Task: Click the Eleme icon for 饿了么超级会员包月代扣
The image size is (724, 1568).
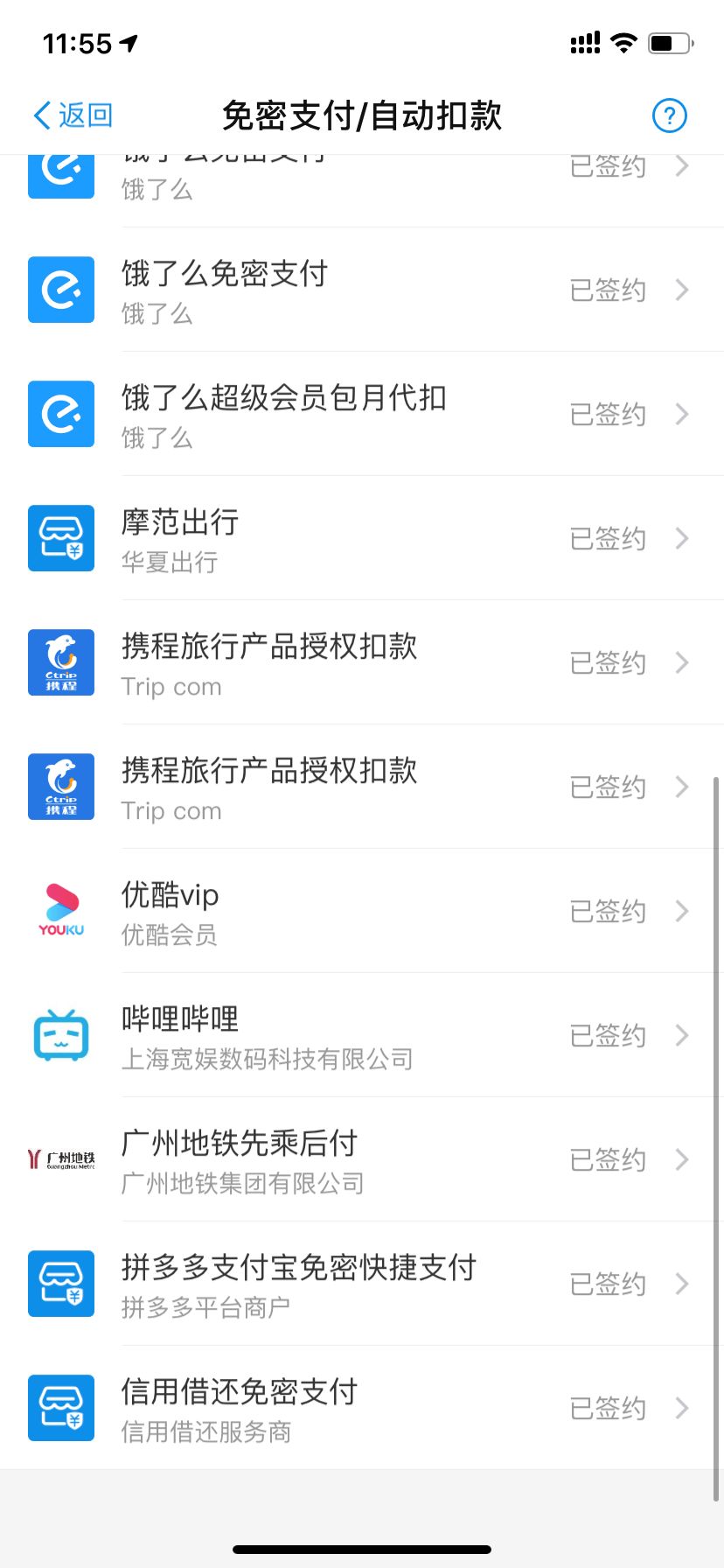Action: point(60,414)
